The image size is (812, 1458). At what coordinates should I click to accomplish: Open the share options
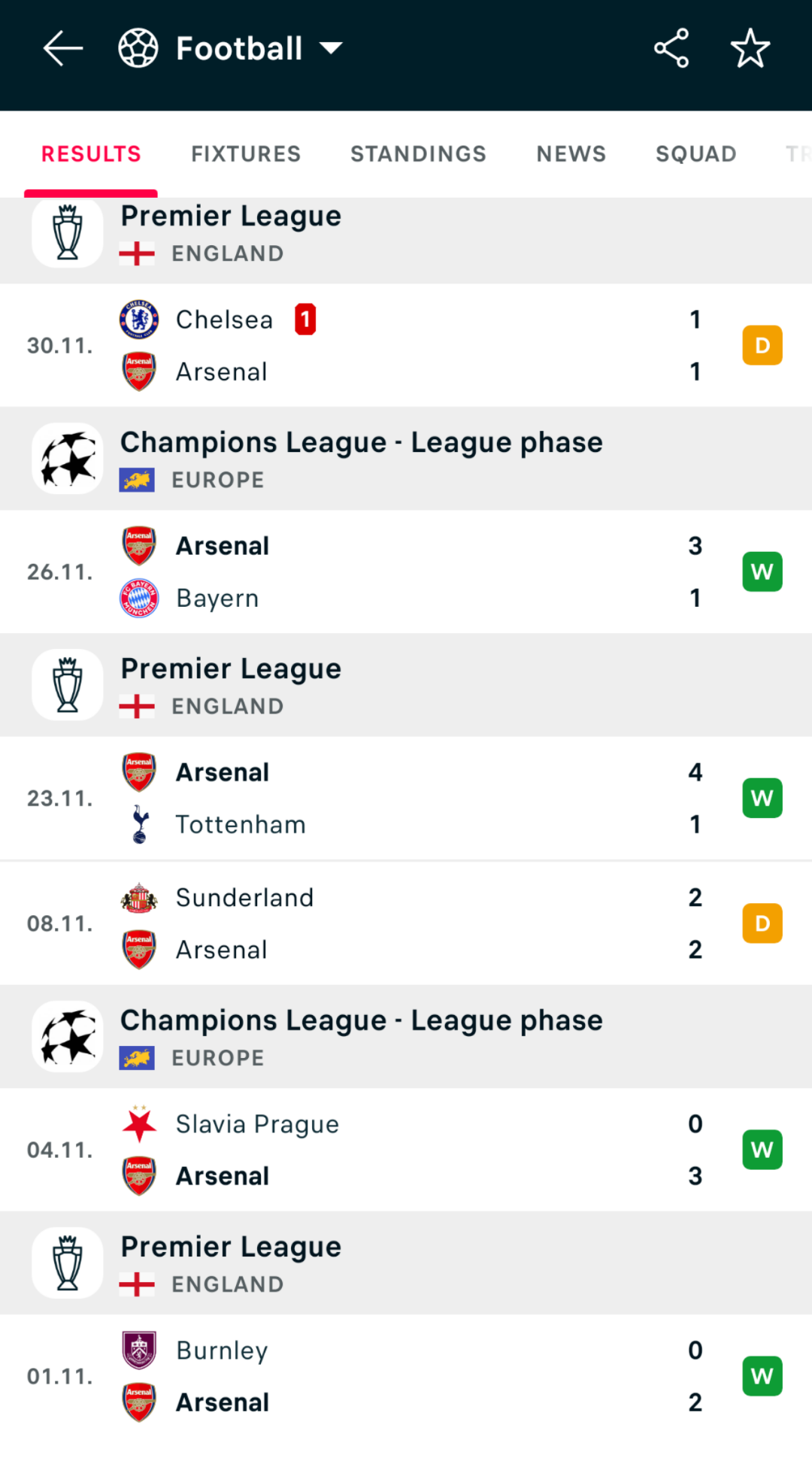pos(671,47)
